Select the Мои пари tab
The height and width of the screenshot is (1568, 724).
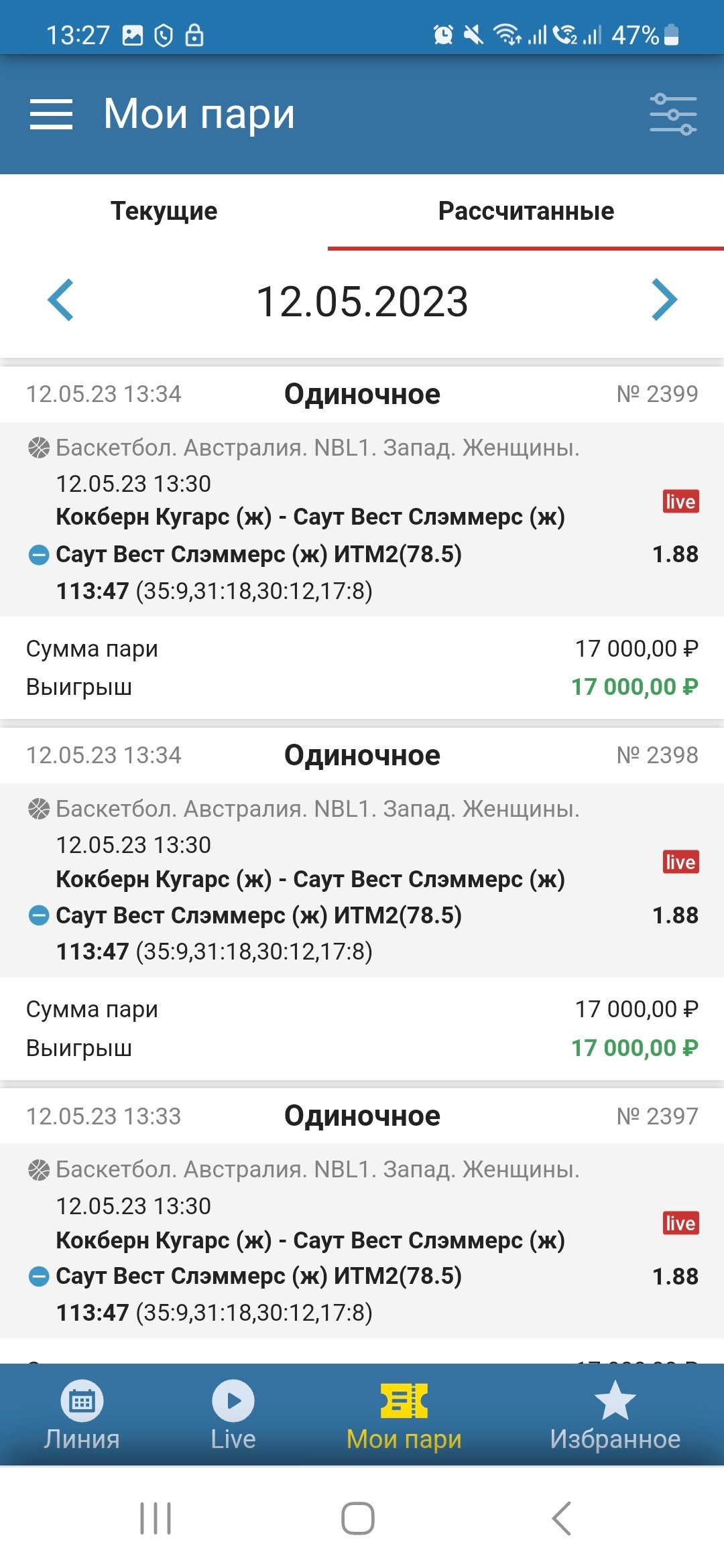(404, 1415)
